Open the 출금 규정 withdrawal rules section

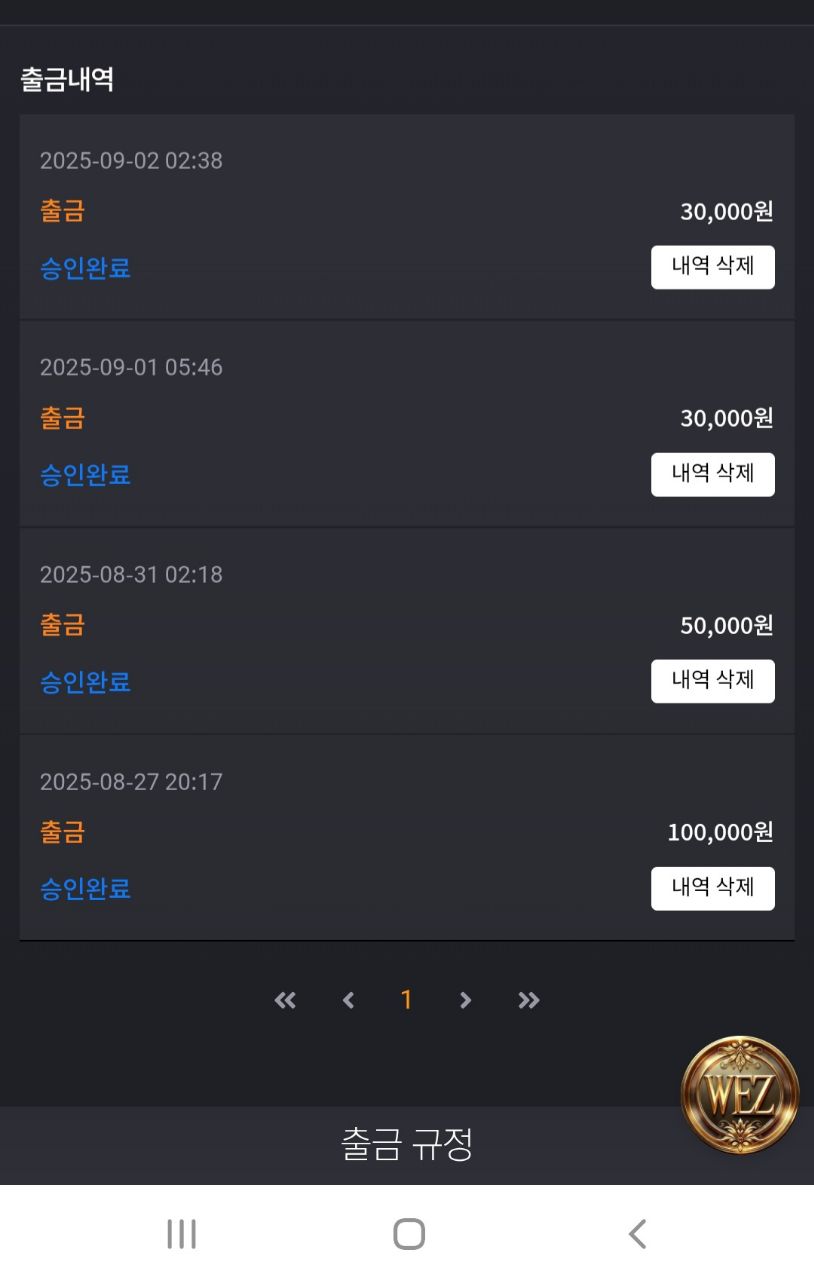[406, 1144]
